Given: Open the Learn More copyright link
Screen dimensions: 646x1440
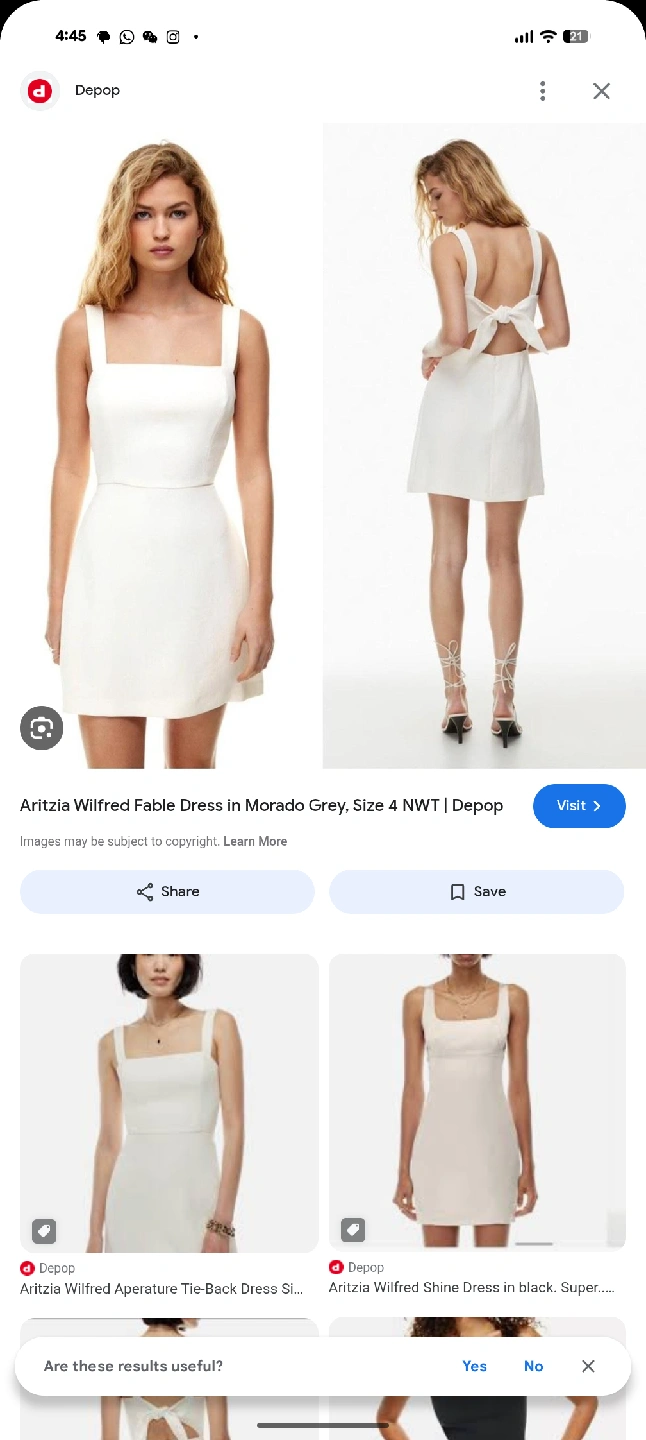Looking at the screenshot, I should 255,842.
